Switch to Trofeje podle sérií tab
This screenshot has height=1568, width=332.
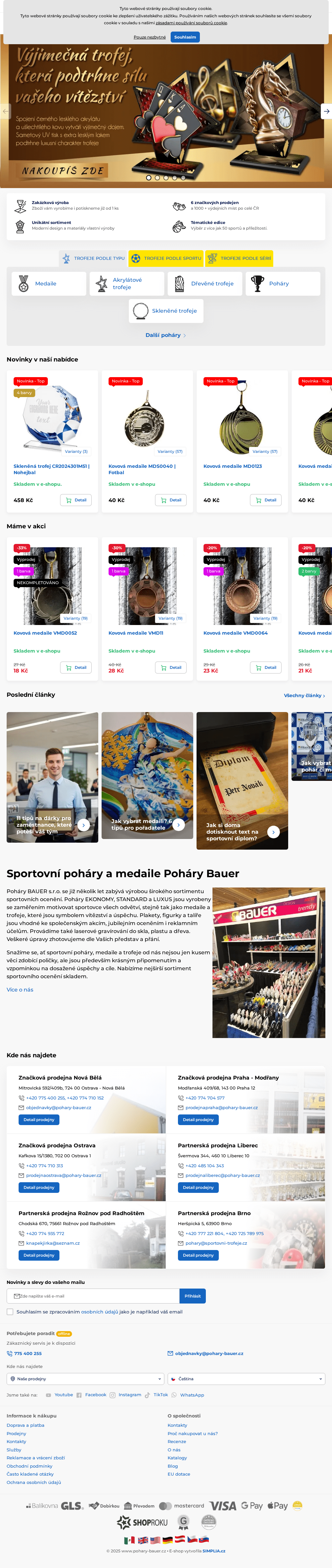[239, 258]
